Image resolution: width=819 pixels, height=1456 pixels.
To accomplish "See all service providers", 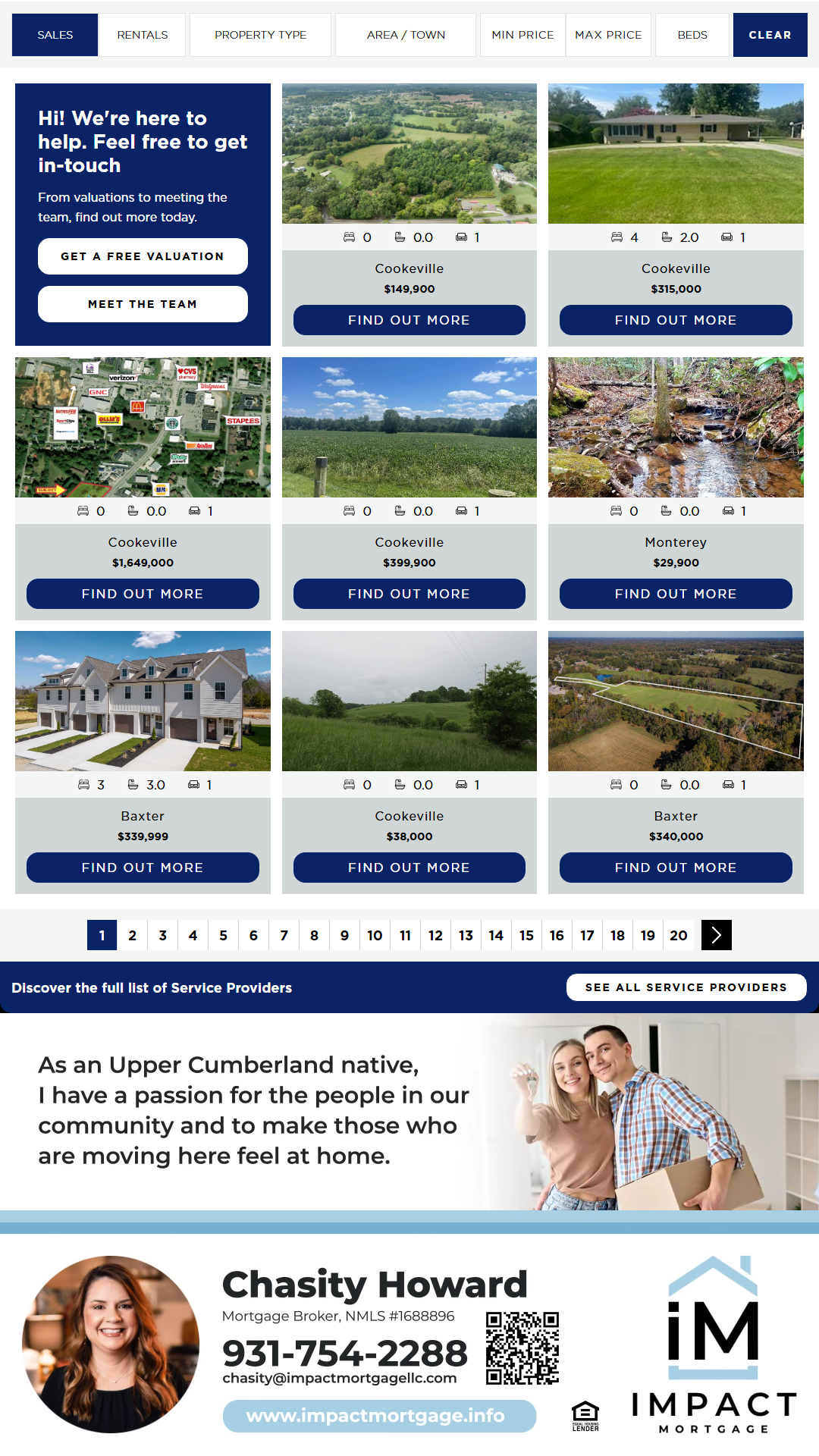I will (686, 987).
